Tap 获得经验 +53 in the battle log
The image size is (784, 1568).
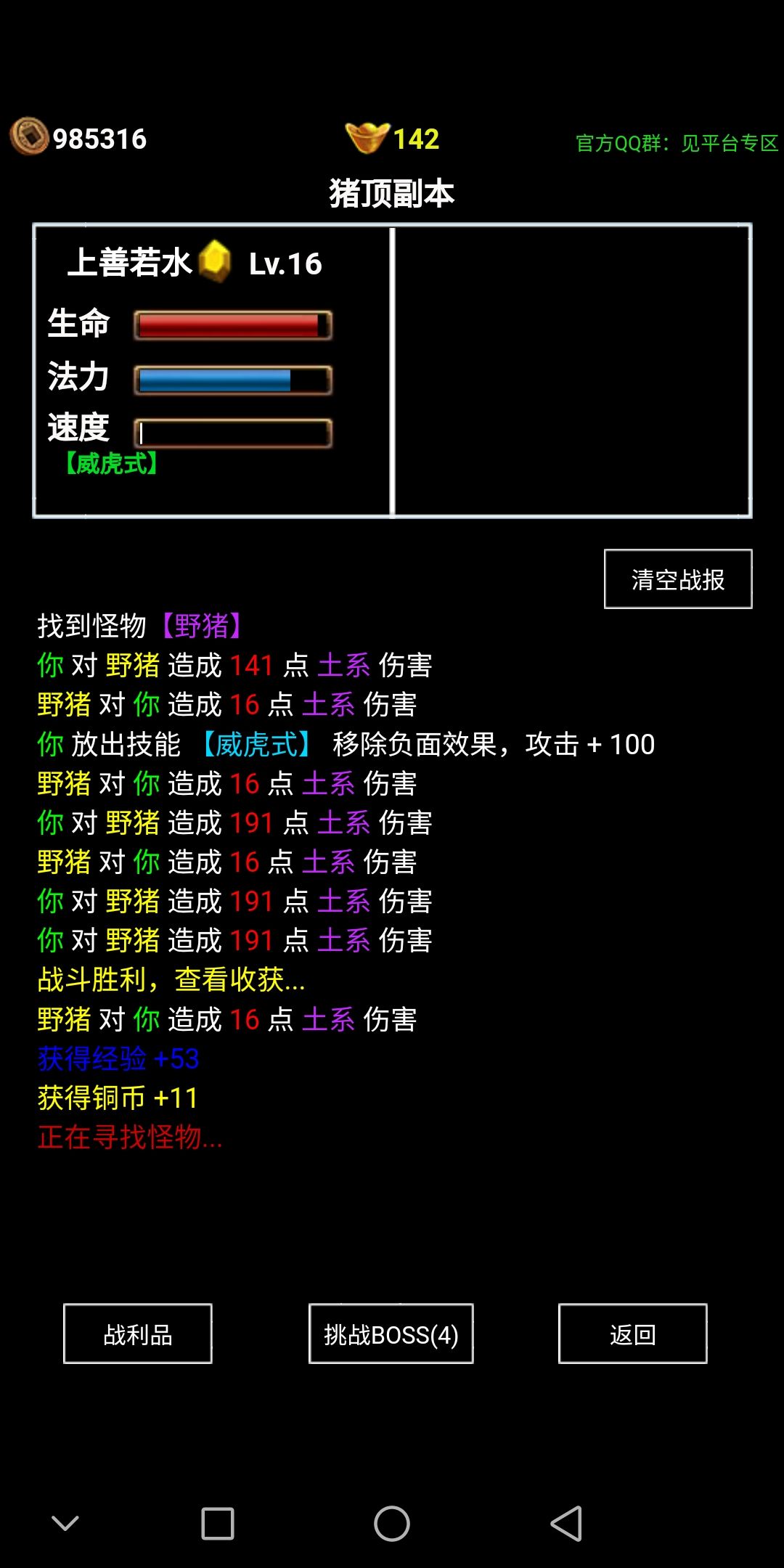[x=116, y=1059]
